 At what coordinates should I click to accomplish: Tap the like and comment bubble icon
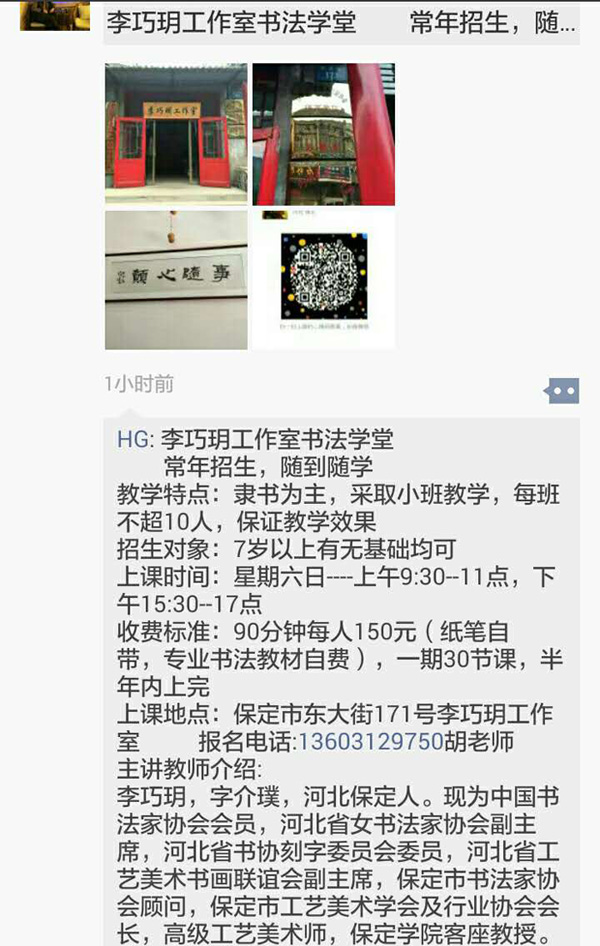pyautogui.click(x=562, y=390)
